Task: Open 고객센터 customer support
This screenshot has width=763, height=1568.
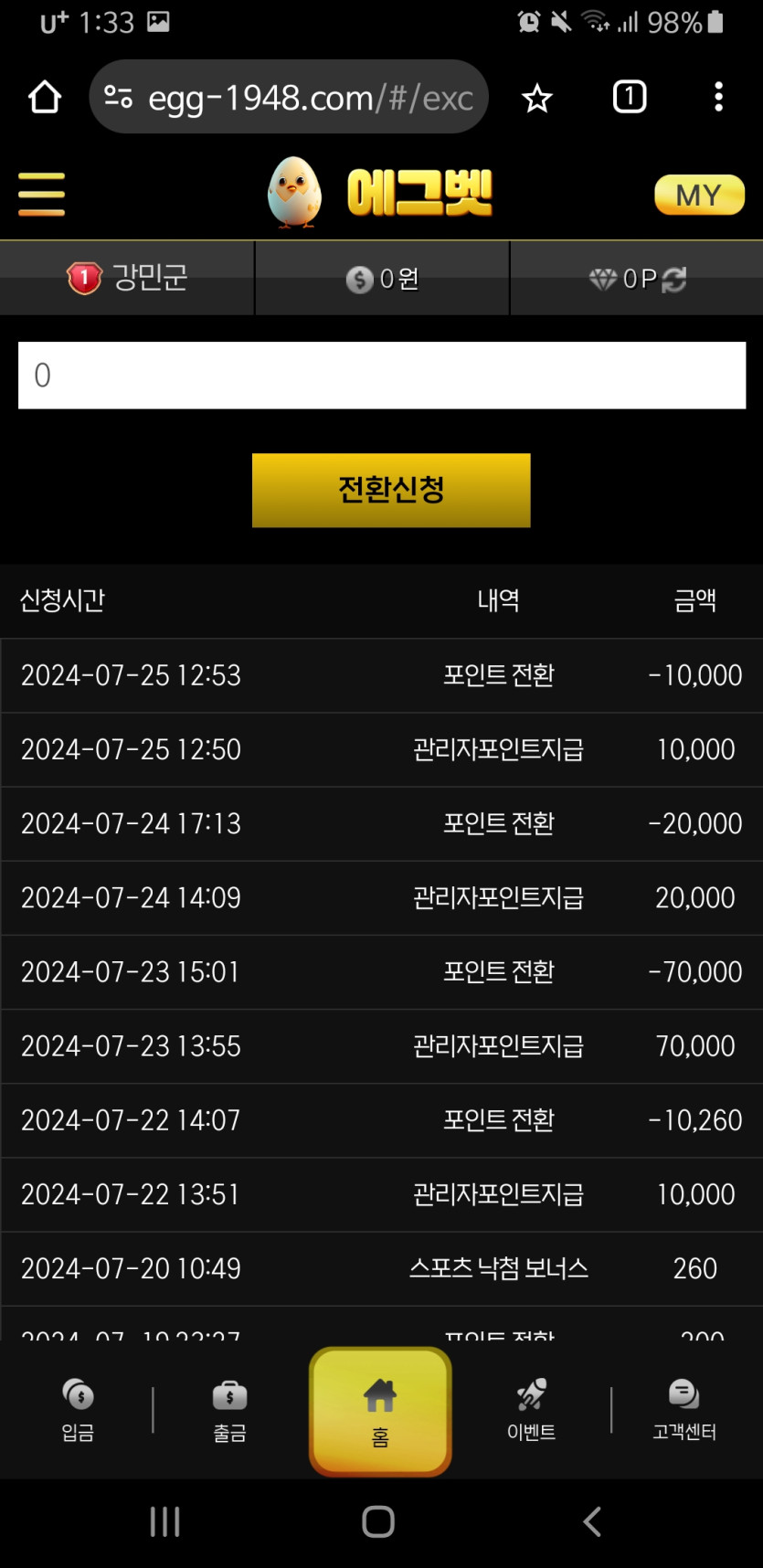Action: click(x=684, y=1411)
